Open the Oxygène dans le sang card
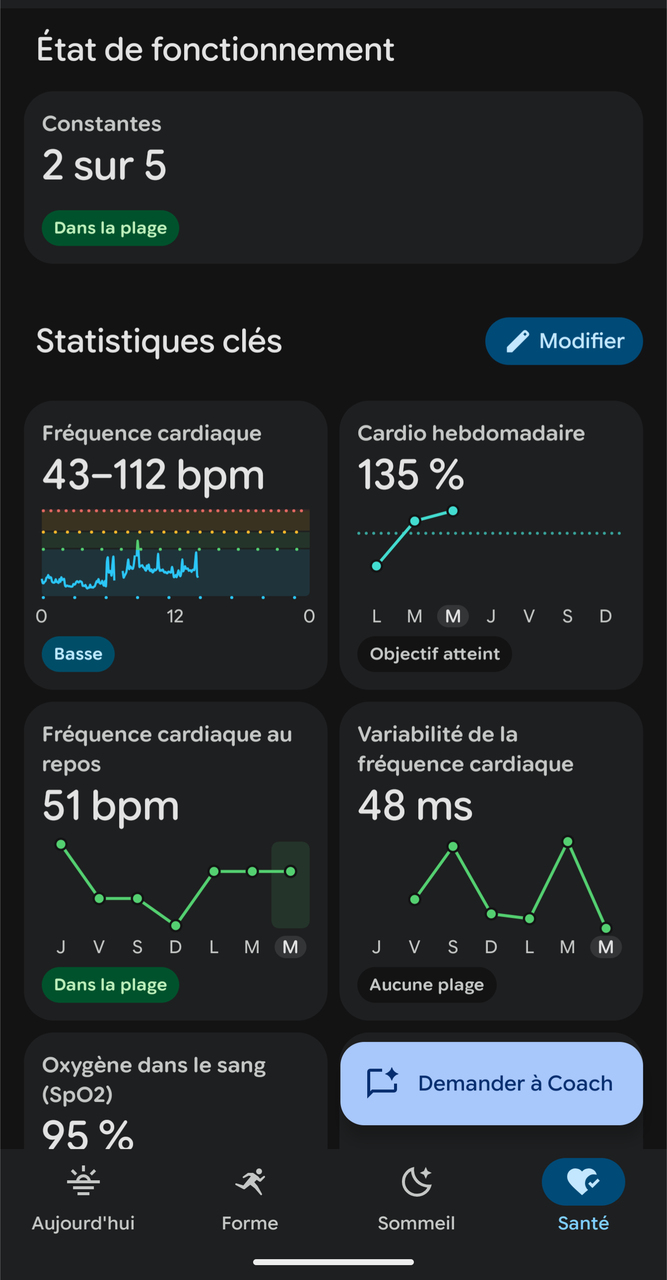The image size is (667, 1280). tap(175, 1090)
